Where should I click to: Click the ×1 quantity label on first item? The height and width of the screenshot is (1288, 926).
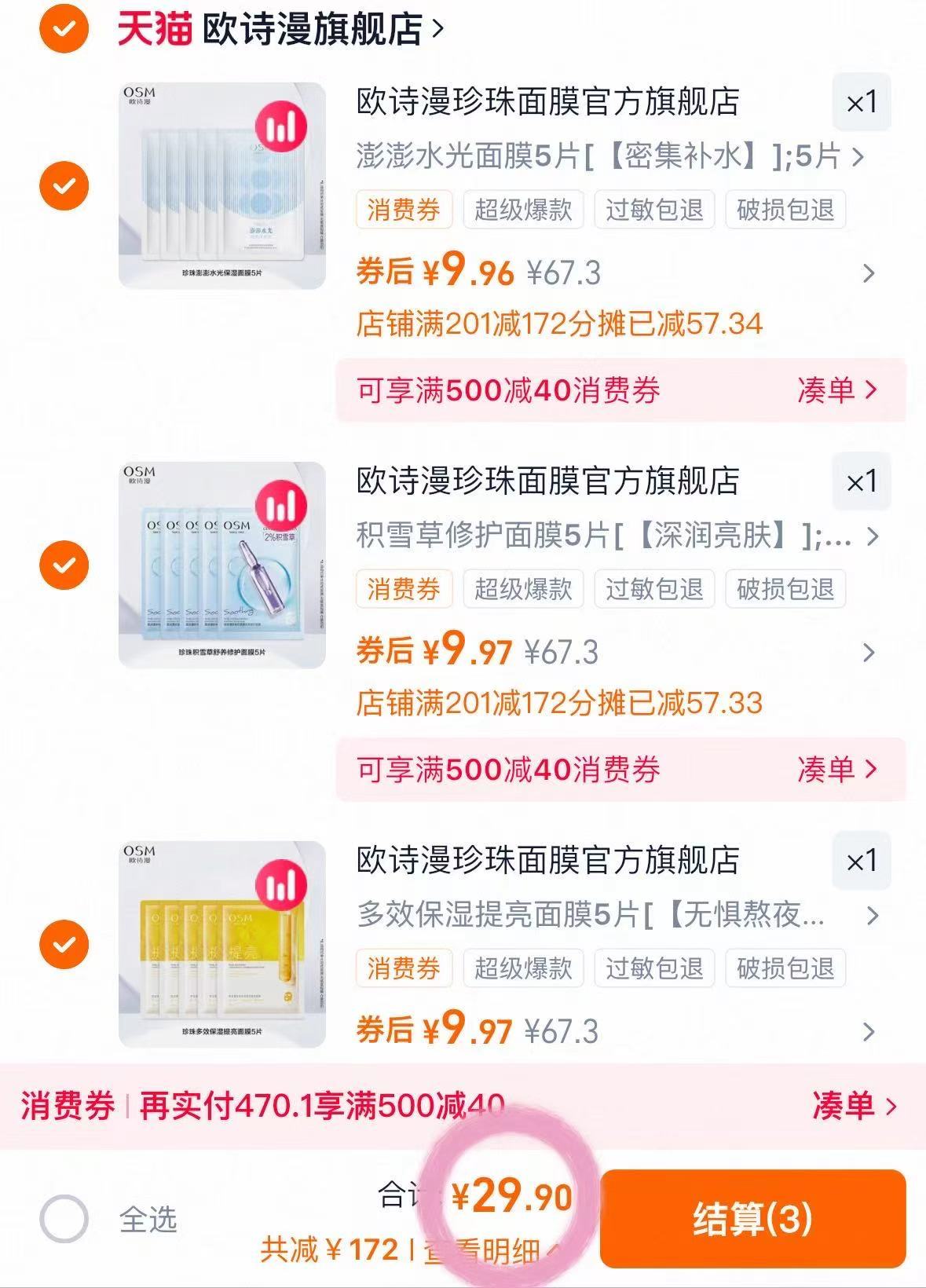[x=862, y=103]
